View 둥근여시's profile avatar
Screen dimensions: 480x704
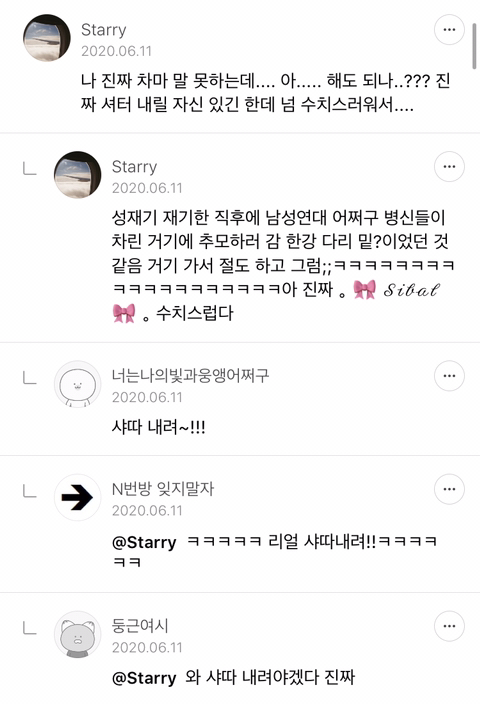[77, 634]
